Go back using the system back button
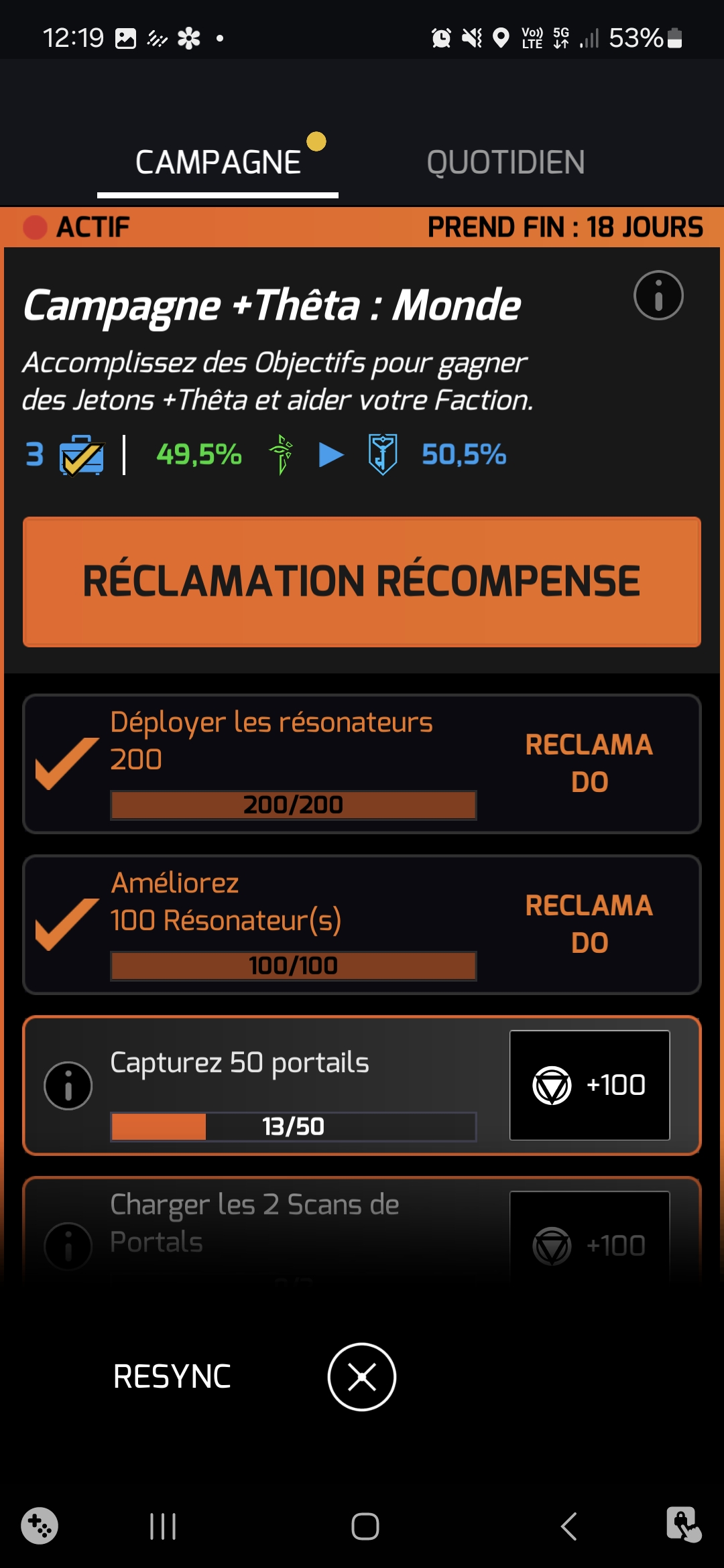The image size is (724, 1568). pos(568,1526)
